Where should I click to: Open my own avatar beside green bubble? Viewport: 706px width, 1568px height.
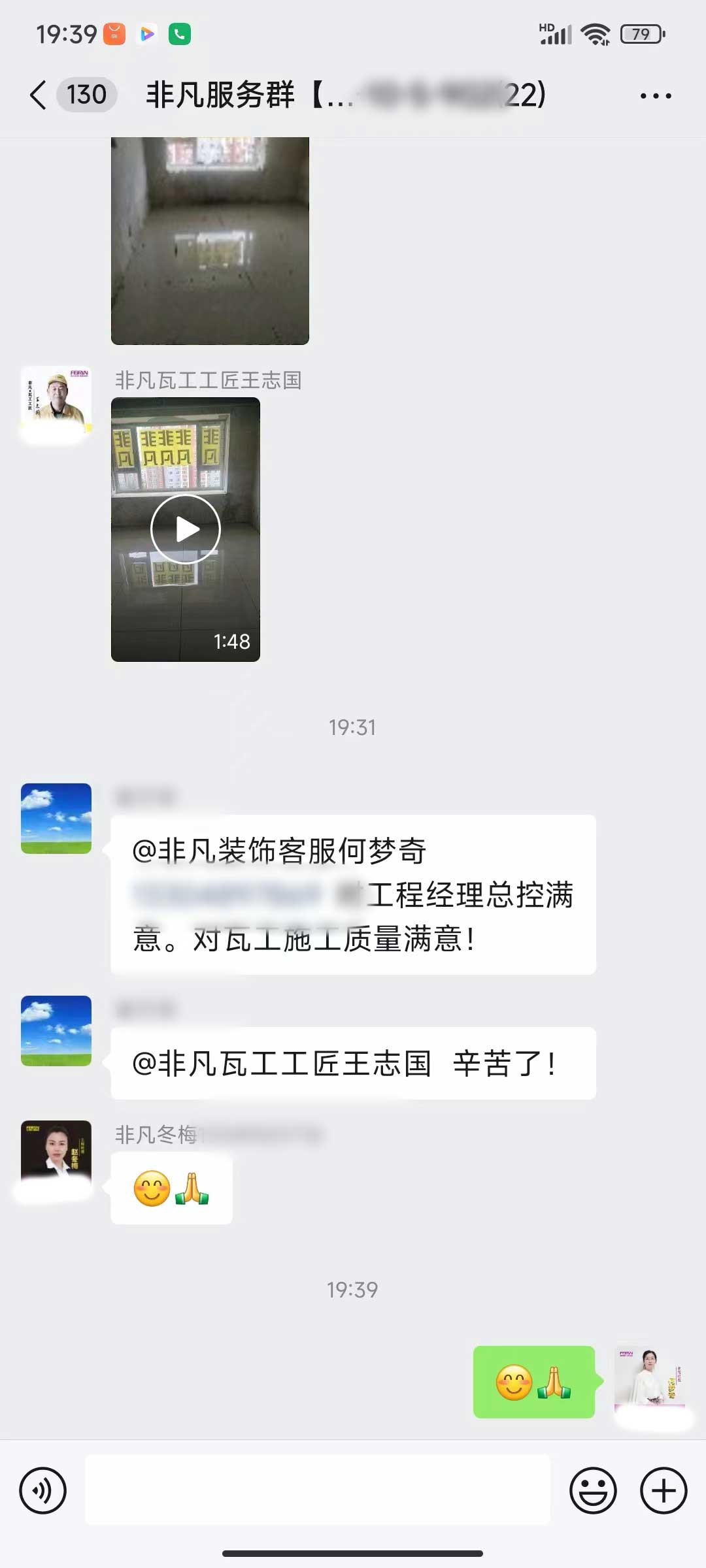650,1380
